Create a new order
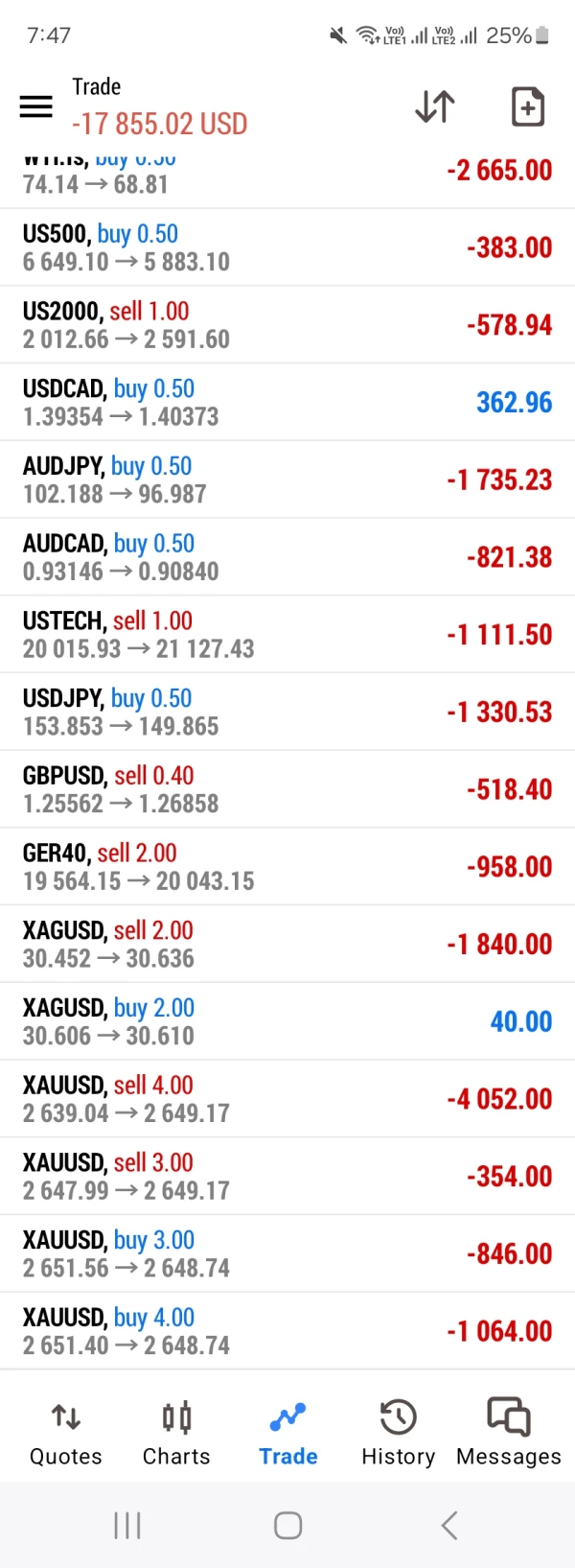575x1568 pixels. pos(527,106)
